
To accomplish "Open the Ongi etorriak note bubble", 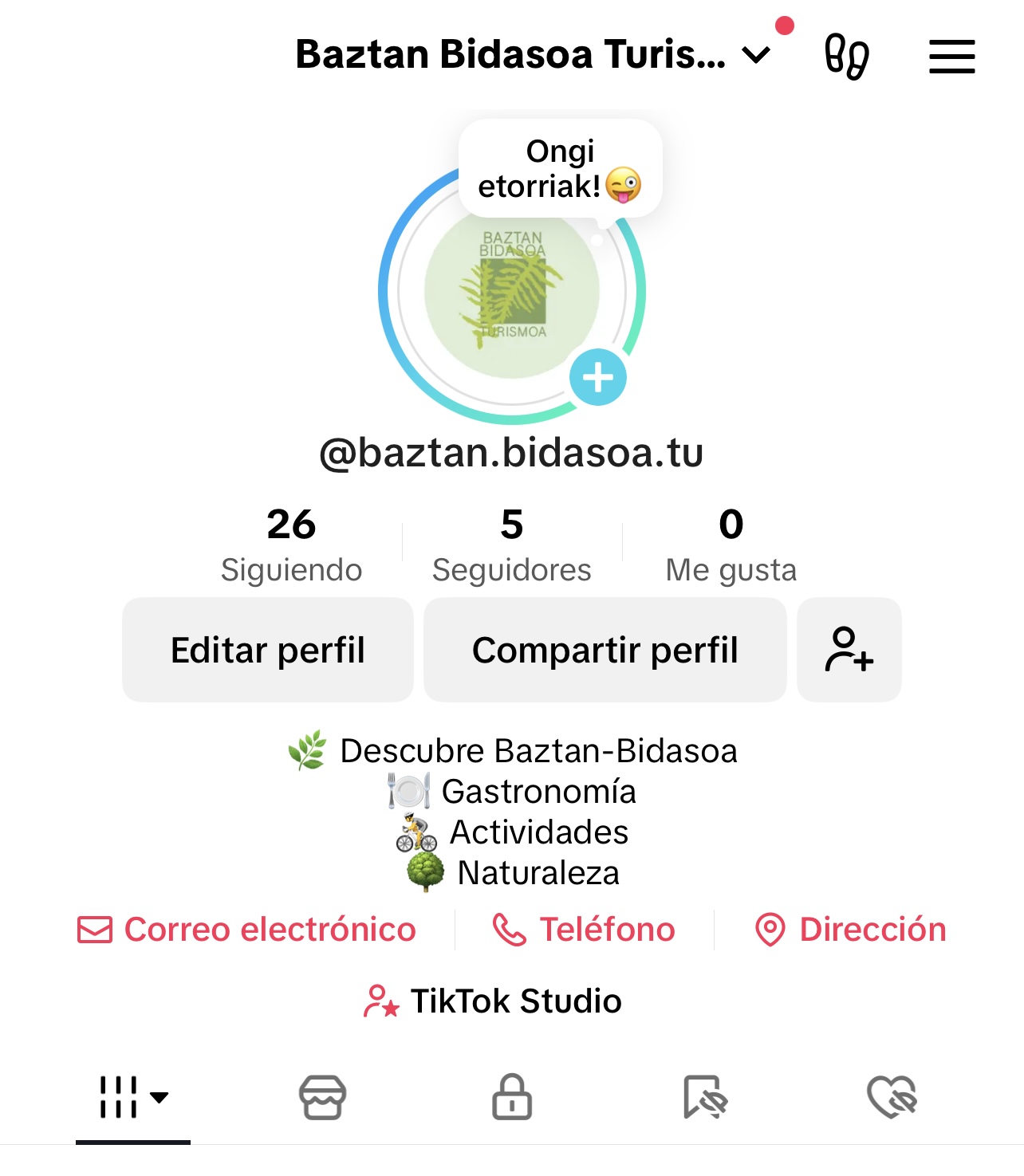I will (x=560, y=169).
